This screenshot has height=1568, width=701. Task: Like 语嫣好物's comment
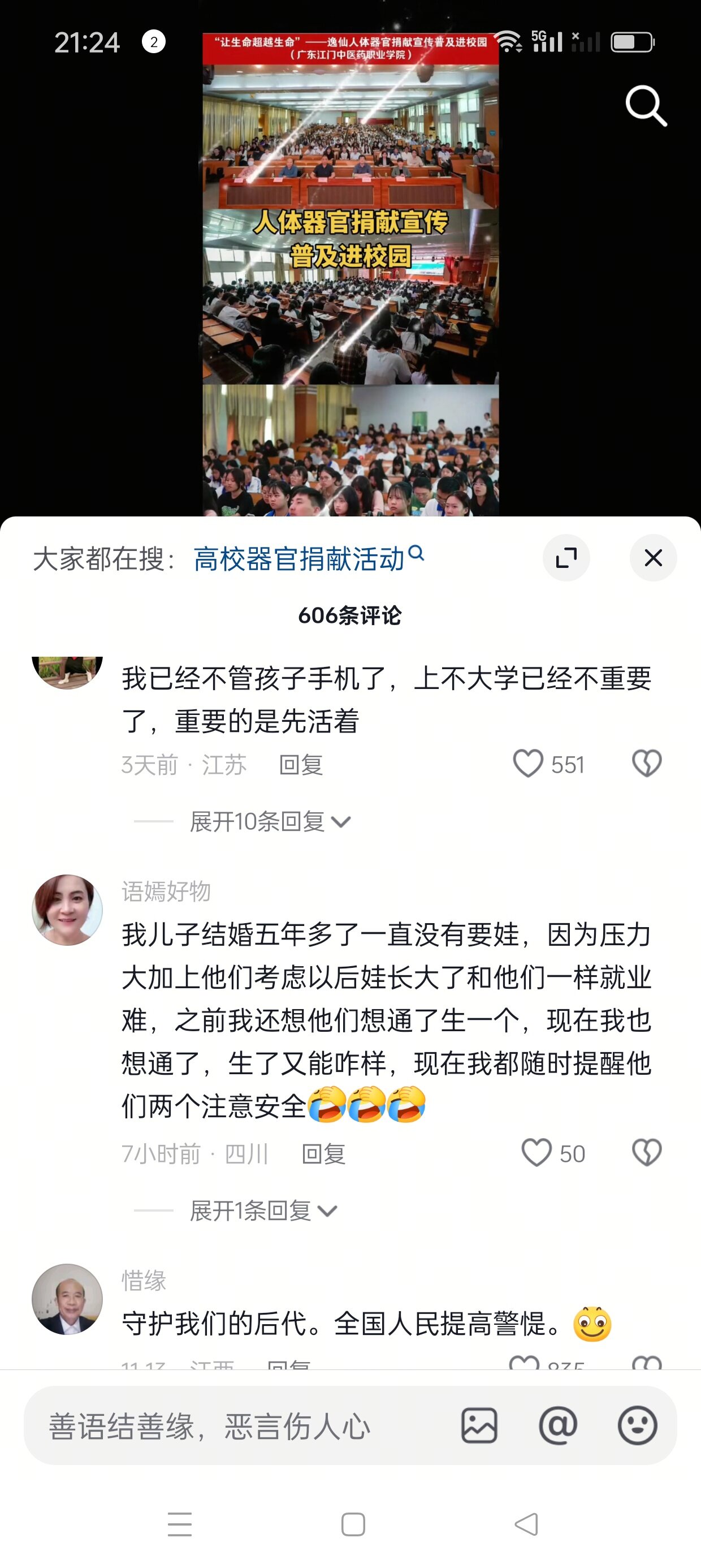(x=536, y=1153)
